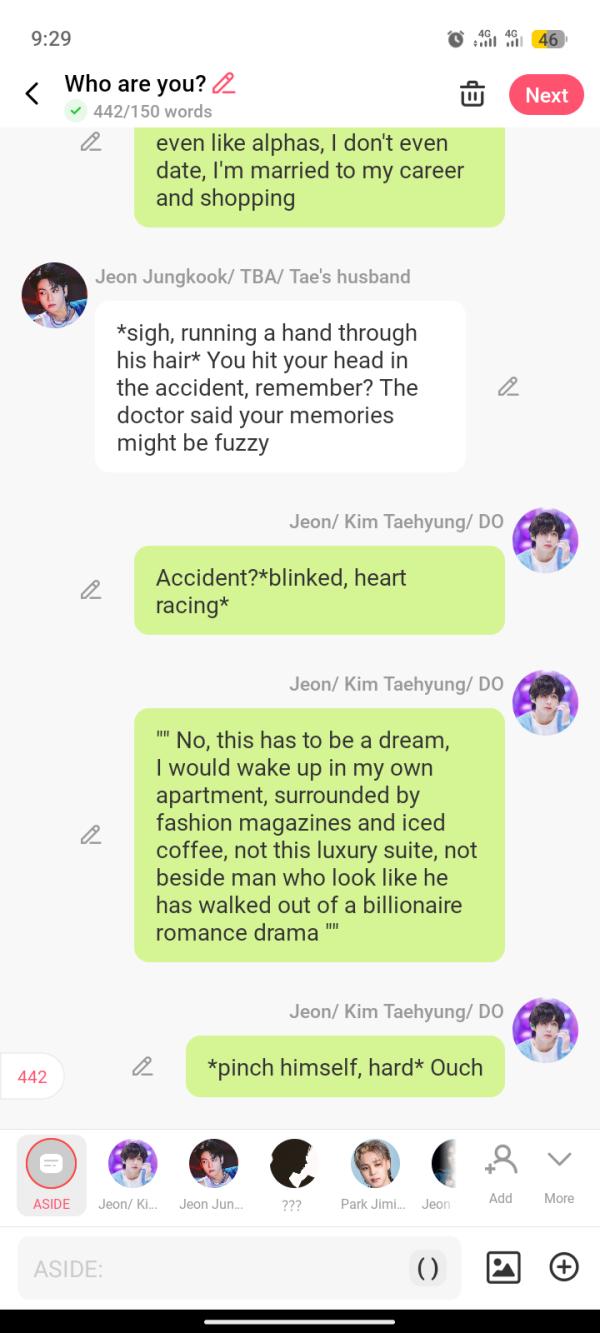Edit the 'sigh, running a hand' message
This screenshot has width=600, height=1333.
point(508,387)
